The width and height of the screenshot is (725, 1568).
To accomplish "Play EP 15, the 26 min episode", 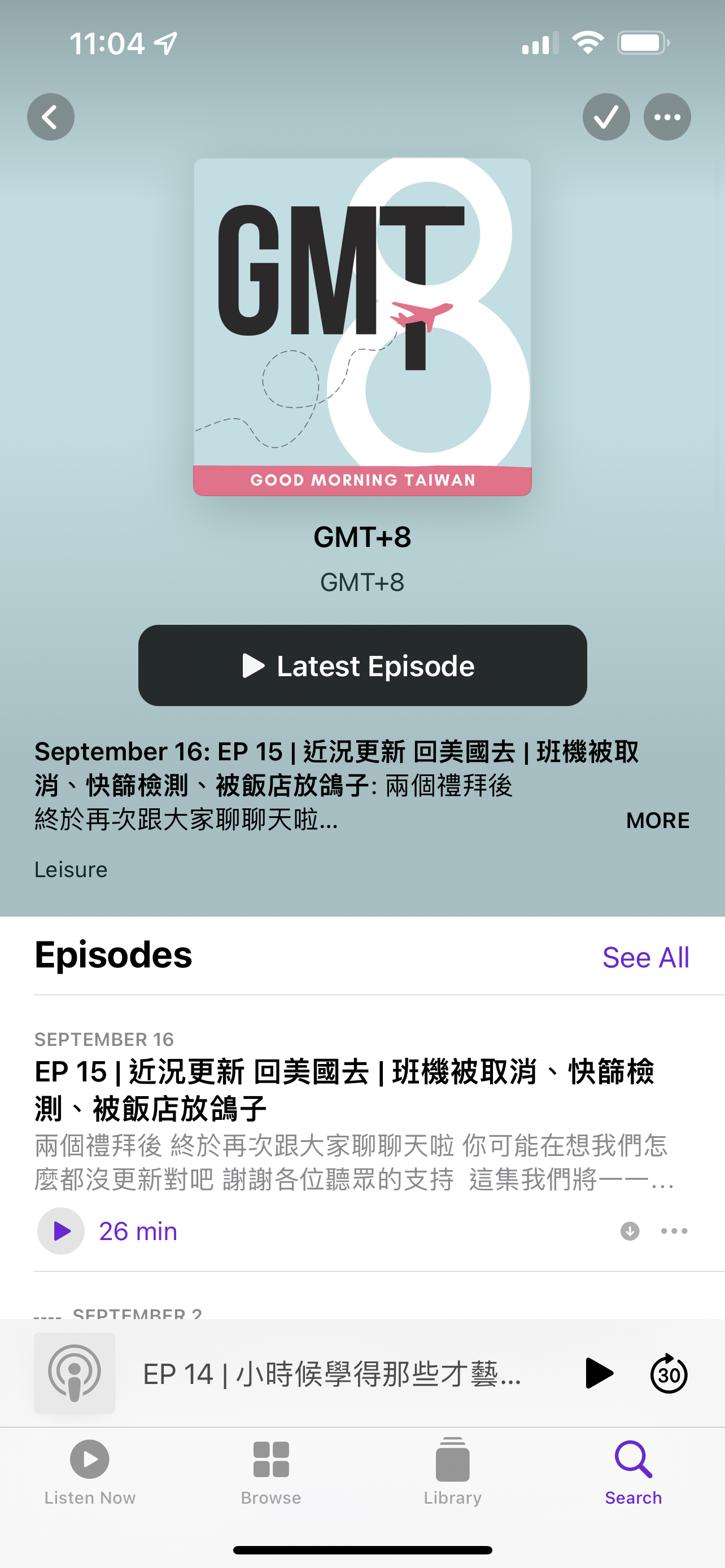I will click(61, 1231).
